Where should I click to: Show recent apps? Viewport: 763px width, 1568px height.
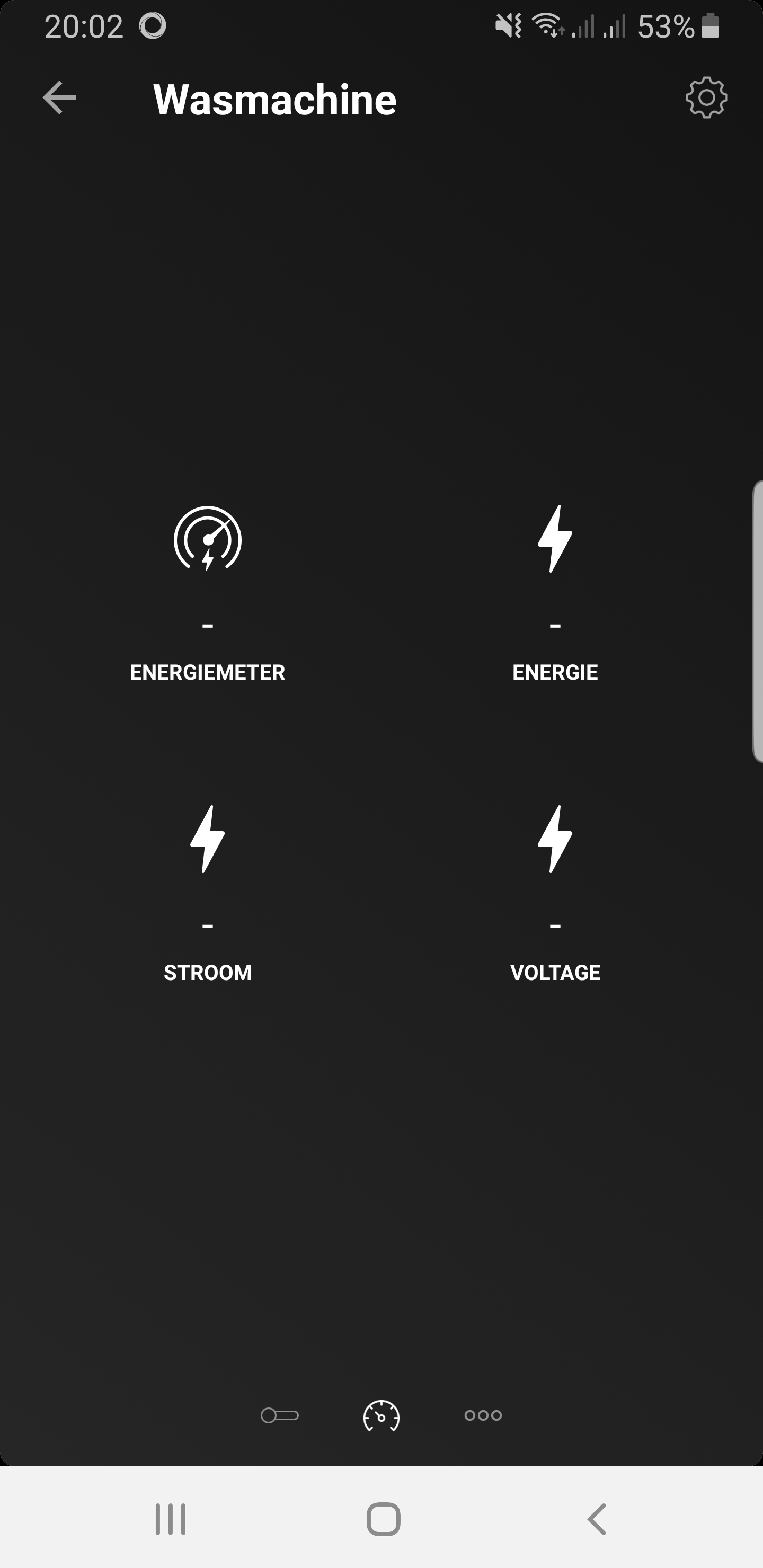(171, 1519)
